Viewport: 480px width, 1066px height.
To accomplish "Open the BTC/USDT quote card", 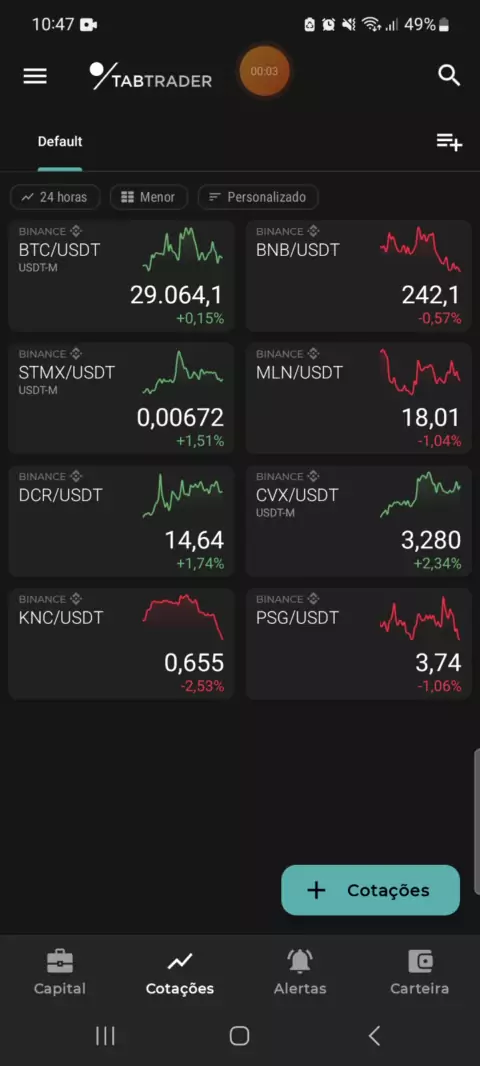I will pos(122,275).
